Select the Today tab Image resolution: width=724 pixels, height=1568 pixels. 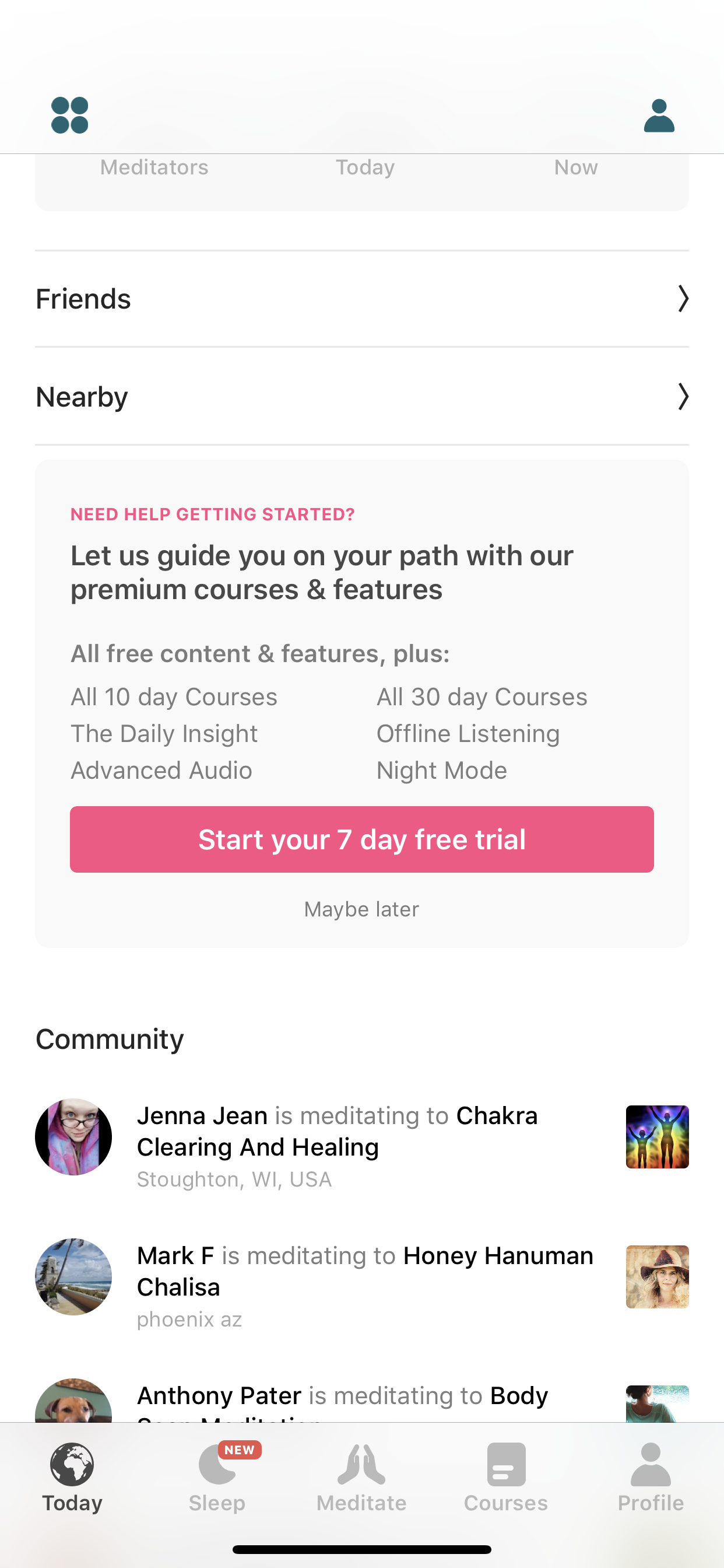pos(72,1478)
